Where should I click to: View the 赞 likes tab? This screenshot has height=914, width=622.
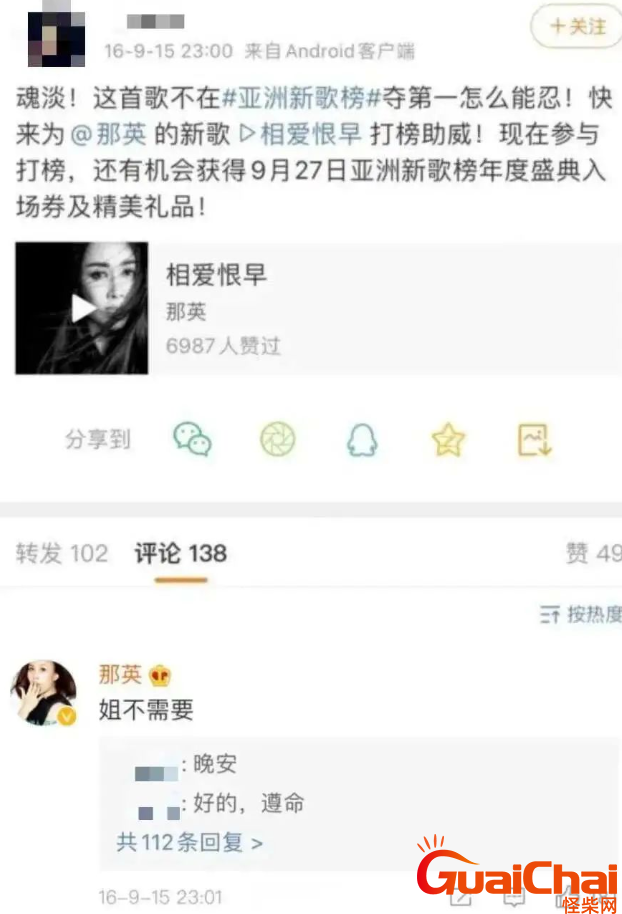coord(592,553)
